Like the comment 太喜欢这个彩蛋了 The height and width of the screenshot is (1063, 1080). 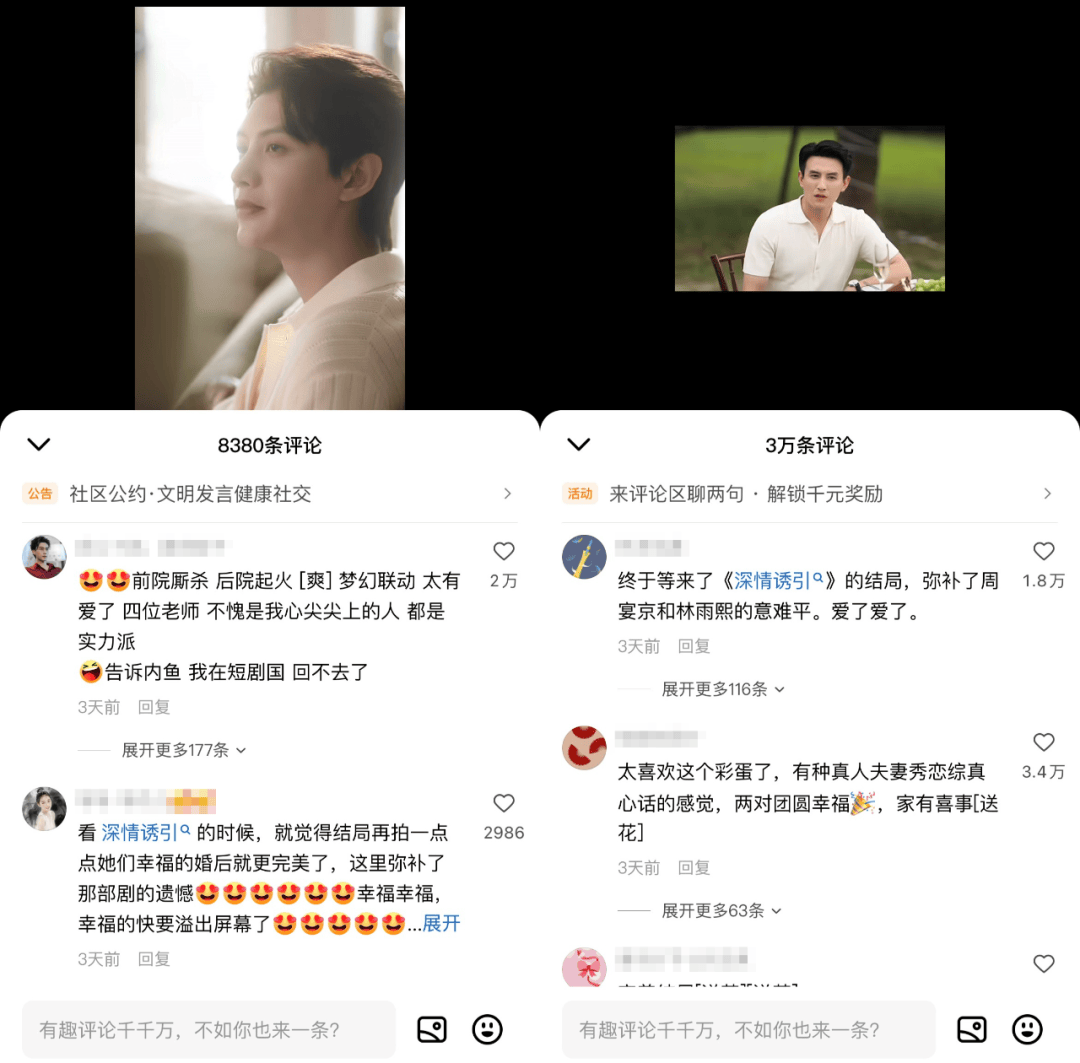pos(1044,743)
